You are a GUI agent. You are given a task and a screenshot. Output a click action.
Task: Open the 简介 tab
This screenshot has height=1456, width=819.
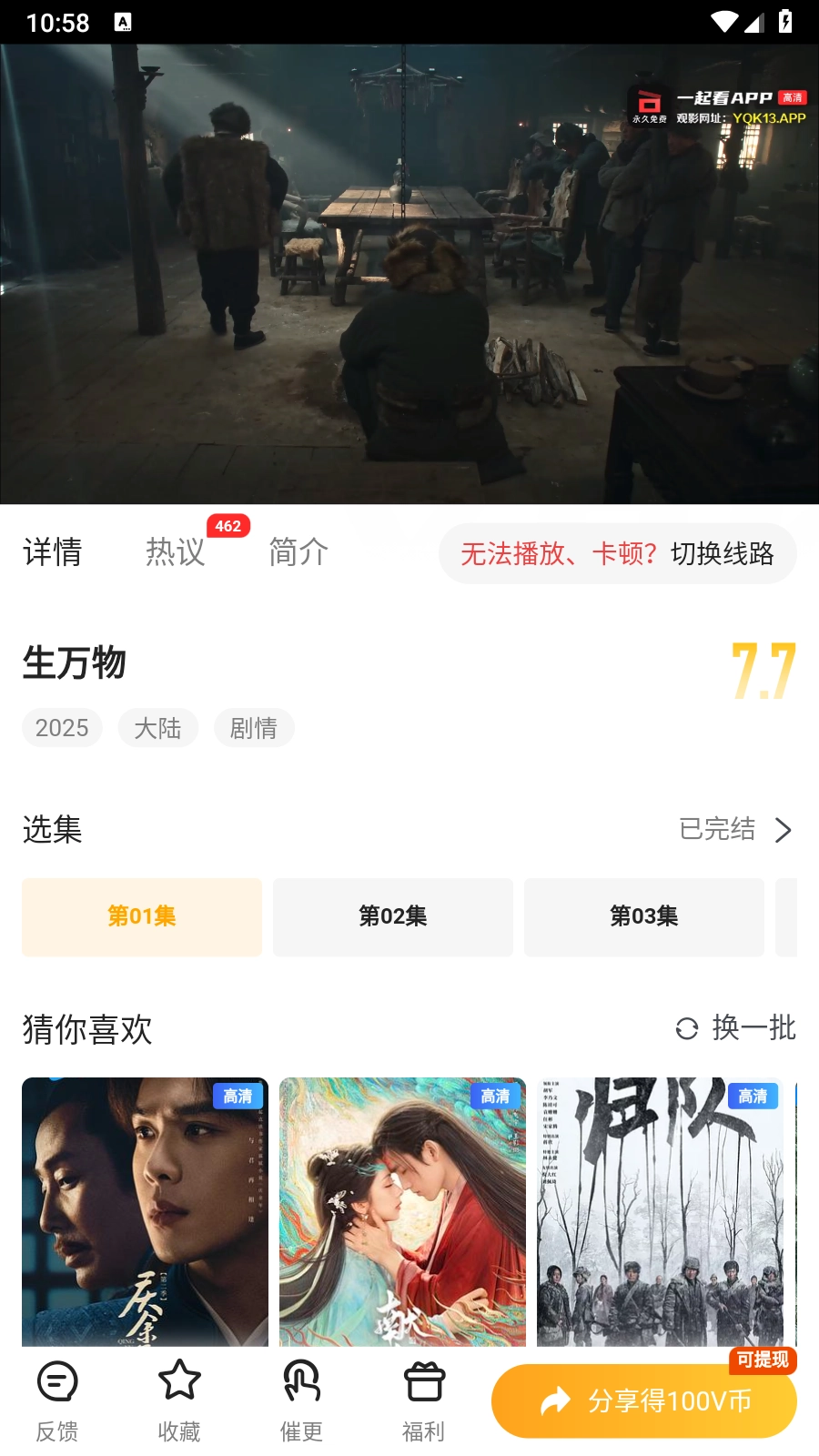298,551
